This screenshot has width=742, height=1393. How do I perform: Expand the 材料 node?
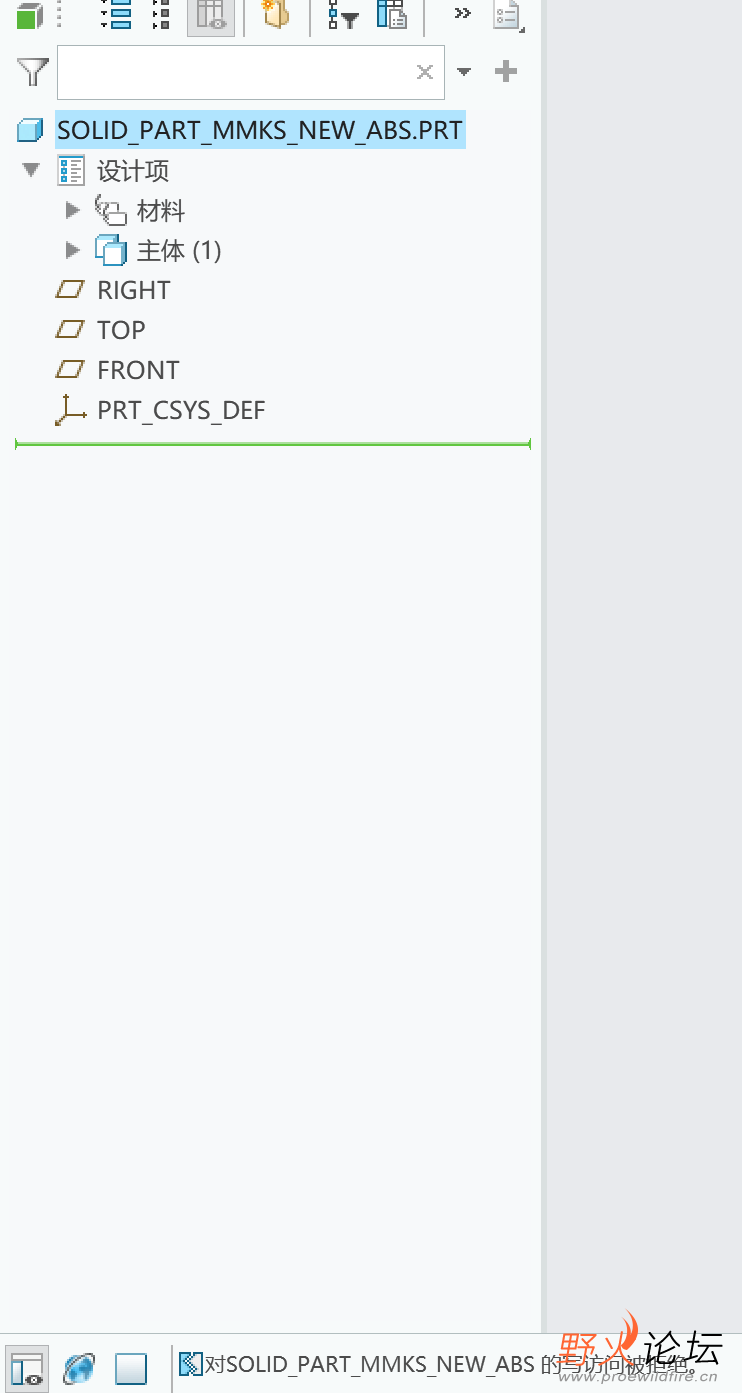pos(72,210)
